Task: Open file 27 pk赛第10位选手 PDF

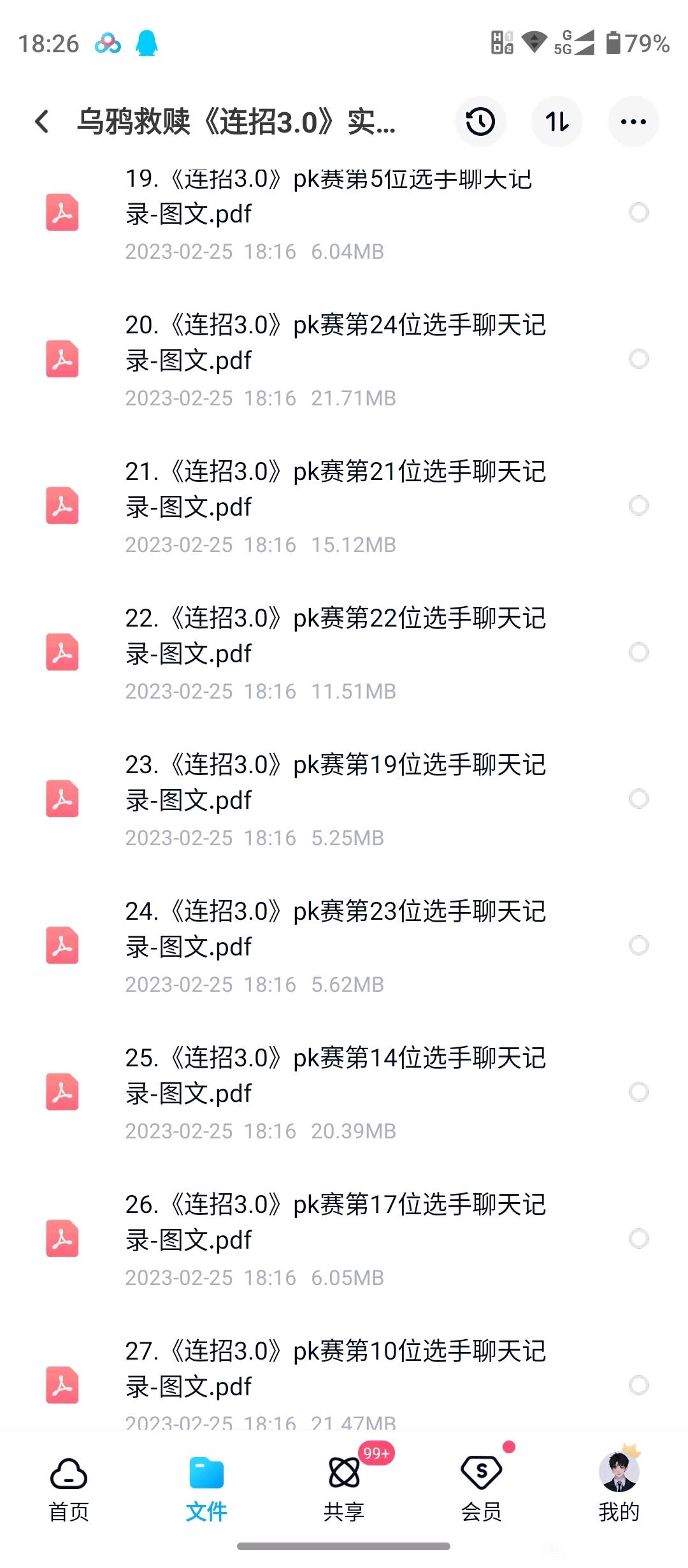Action: click(x=334, y=1368)
